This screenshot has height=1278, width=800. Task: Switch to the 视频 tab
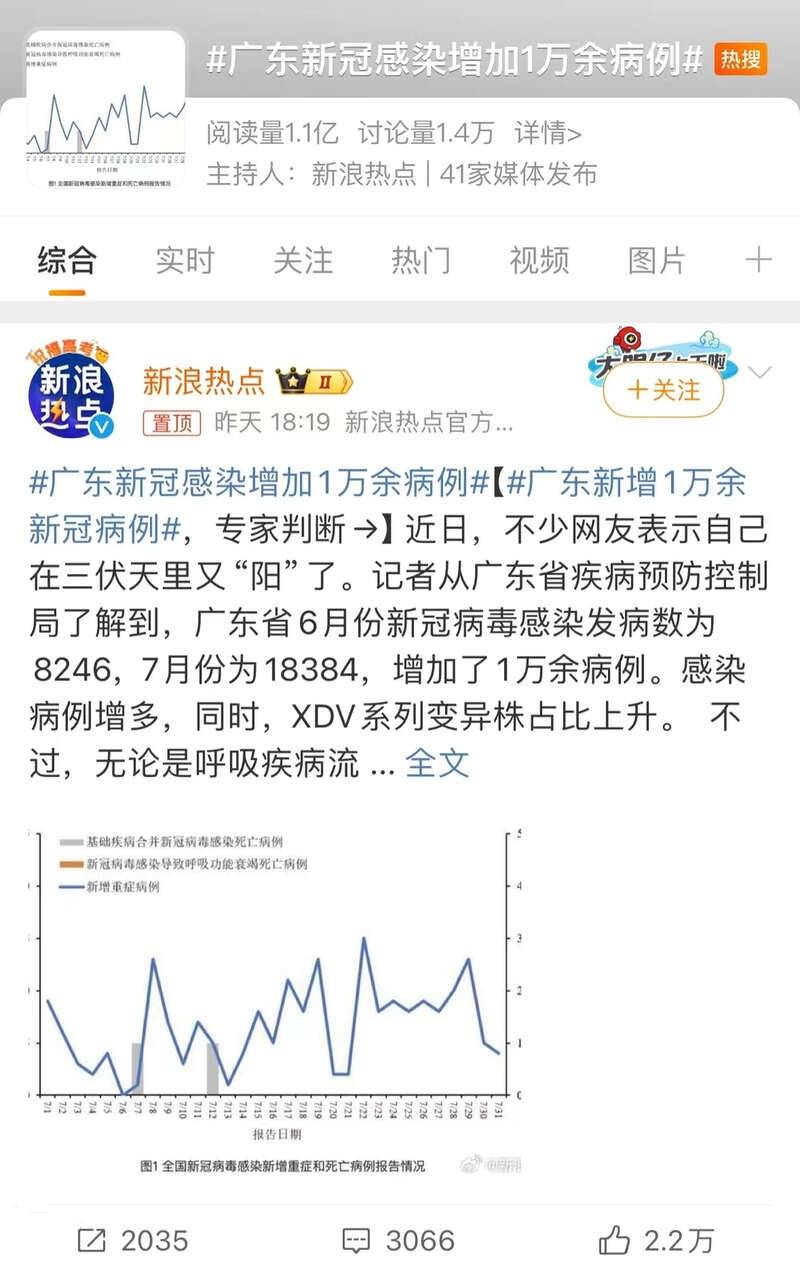[539, 261]
